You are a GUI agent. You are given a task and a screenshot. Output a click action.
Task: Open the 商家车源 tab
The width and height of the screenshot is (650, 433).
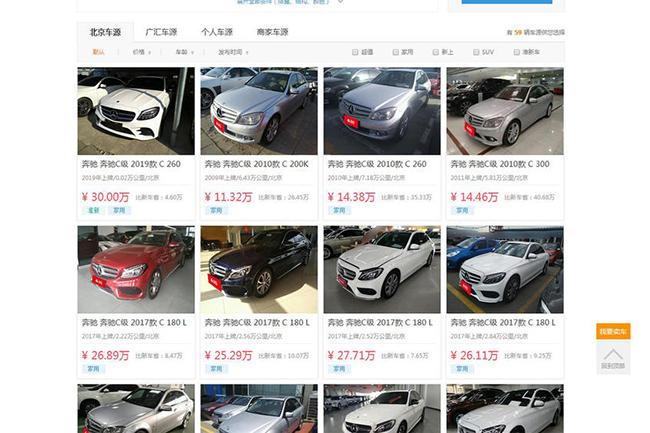click(x=271, y=32)
